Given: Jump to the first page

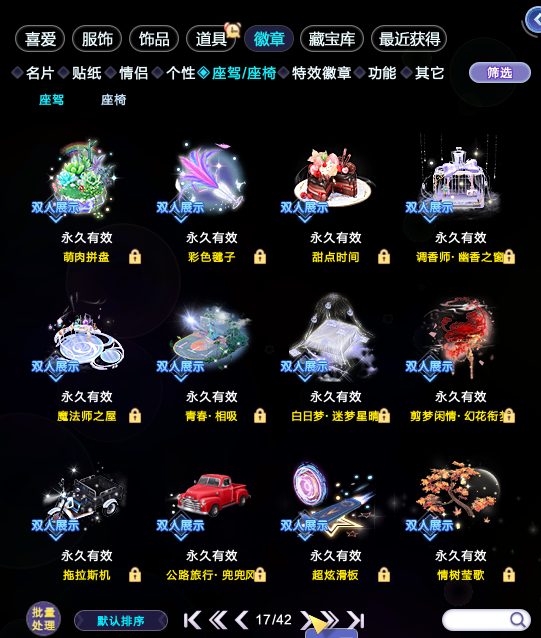Looking at the screenshot, I should coord(192,621).
